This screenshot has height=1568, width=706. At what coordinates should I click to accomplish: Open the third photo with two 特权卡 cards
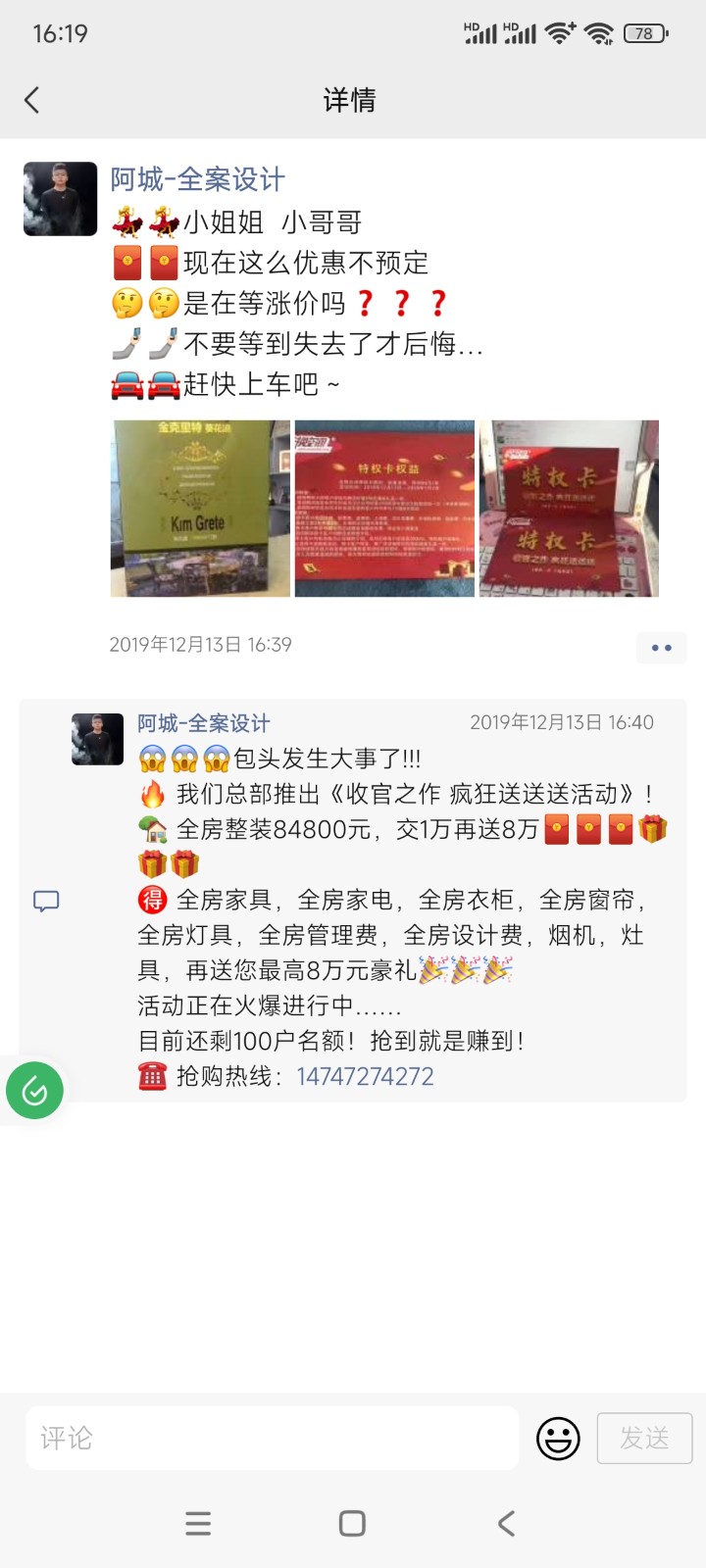click(569, 509)
